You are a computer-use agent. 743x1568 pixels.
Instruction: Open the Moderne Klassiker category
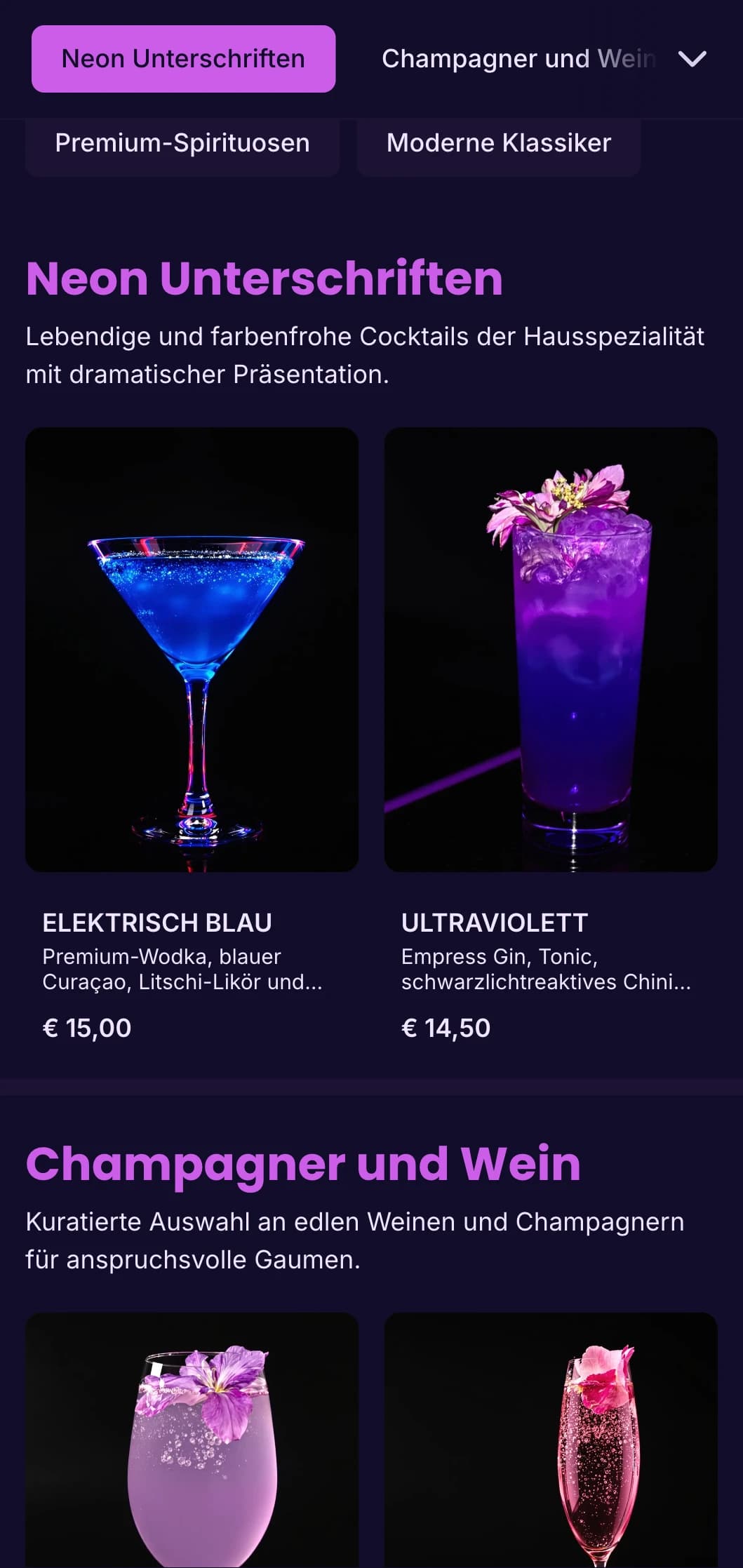click(499, 143)
